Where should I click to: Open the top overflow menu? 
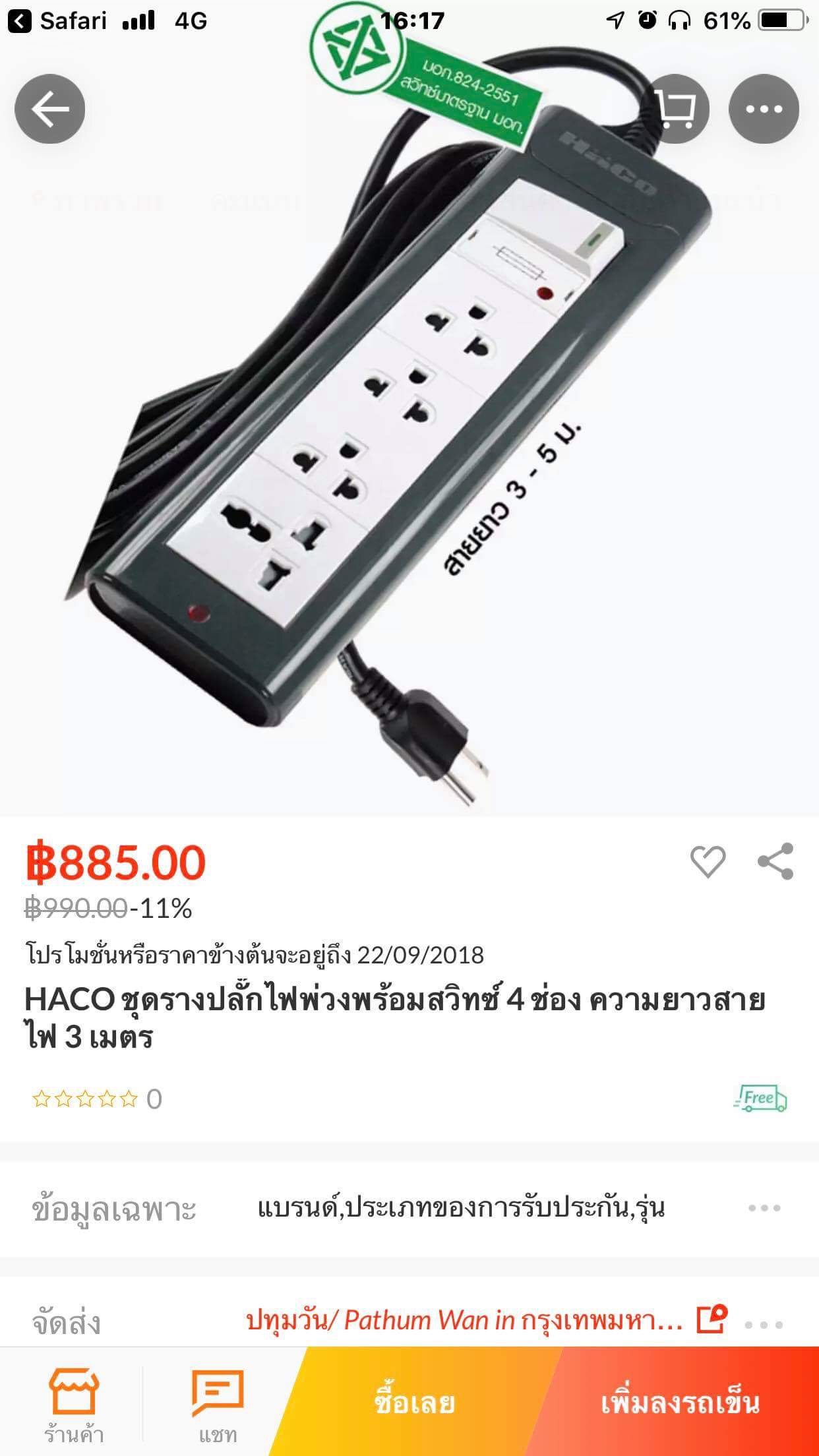click(x=764, y=109)
